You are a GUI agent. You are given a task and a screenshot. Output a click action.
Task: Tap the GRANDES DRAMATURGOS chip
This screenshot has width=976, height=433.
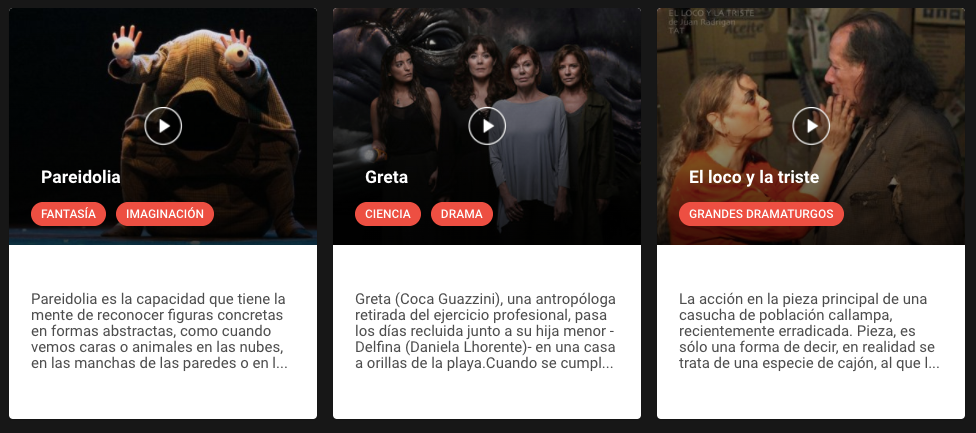pyautogui.click(x=761, y=214)
